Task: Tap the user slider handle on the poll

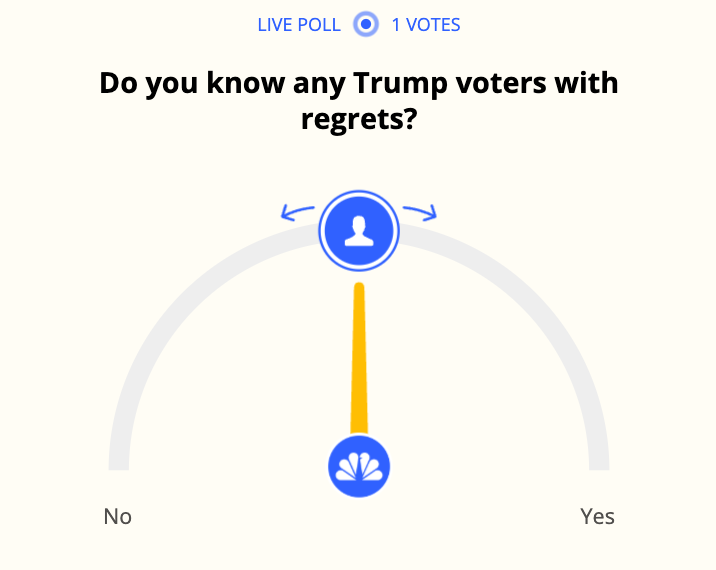Action: point(358,231)
